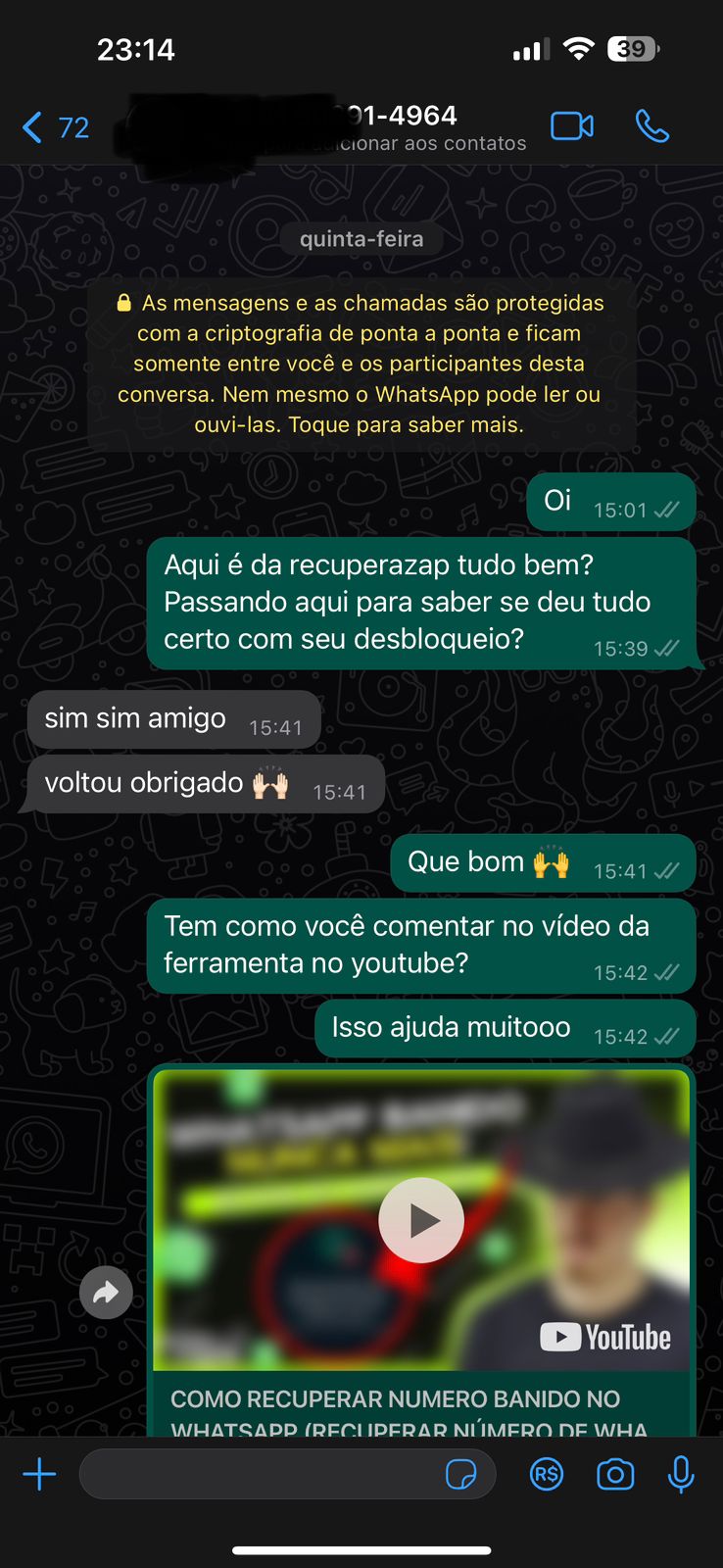Start a voice call with this contact
723x1568 pixels.
[651, 126]
